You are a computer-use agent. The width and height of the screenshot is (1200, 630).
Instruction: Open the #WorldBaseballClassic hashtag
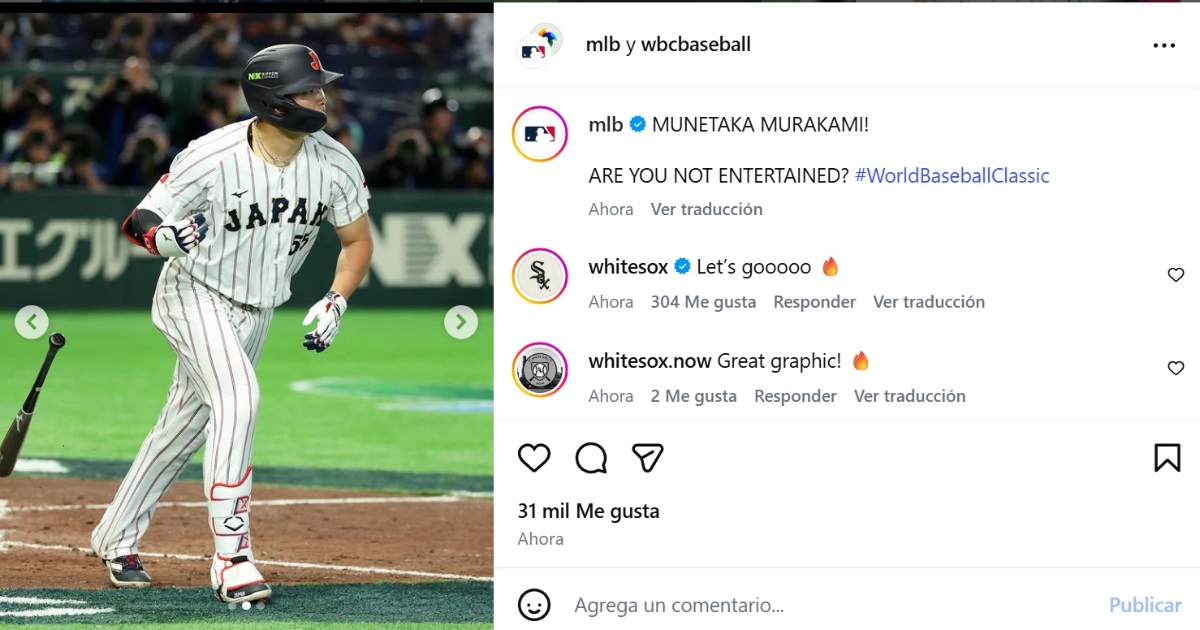(951, 176)
